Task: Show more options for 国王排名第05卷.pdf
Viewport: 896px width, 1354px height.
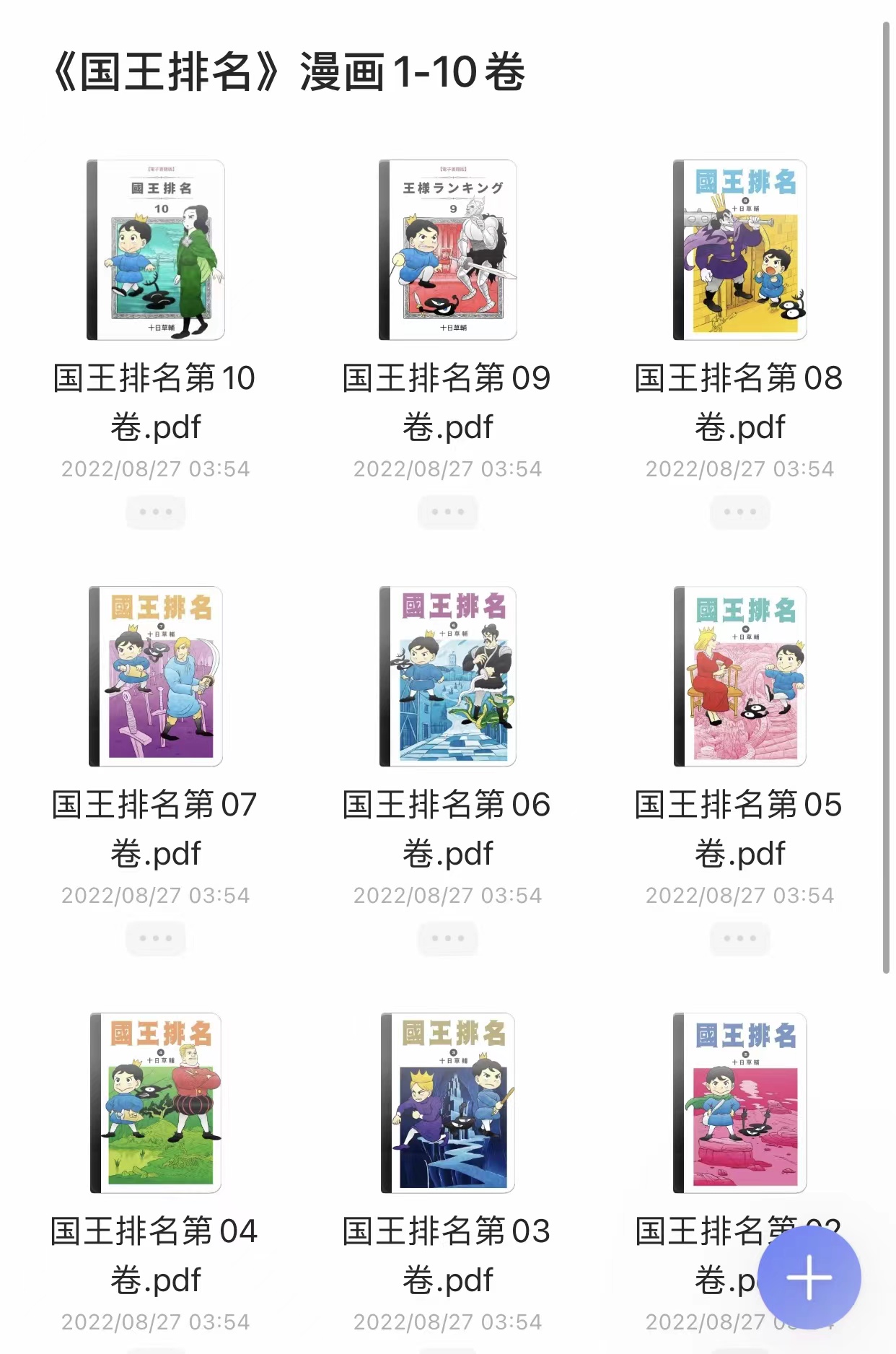Action: (739, 938)
